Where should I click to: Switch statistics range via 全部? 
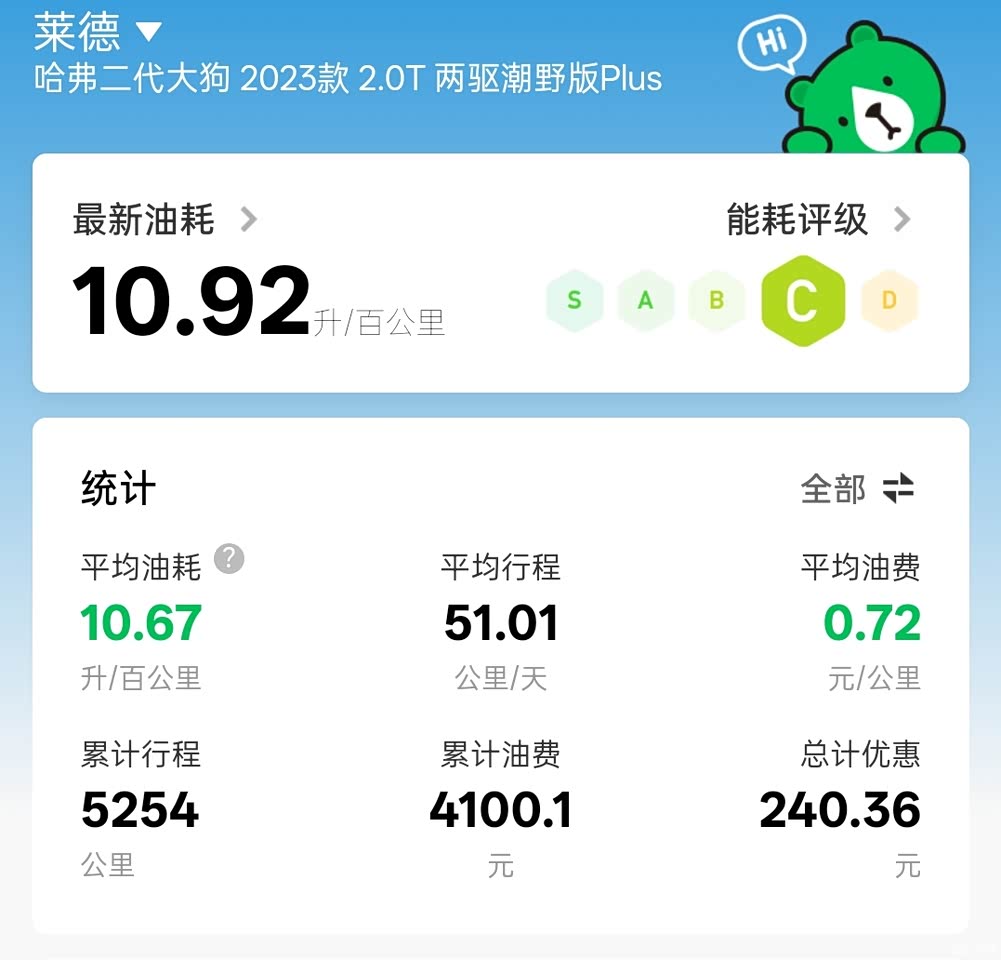[857, 489]
